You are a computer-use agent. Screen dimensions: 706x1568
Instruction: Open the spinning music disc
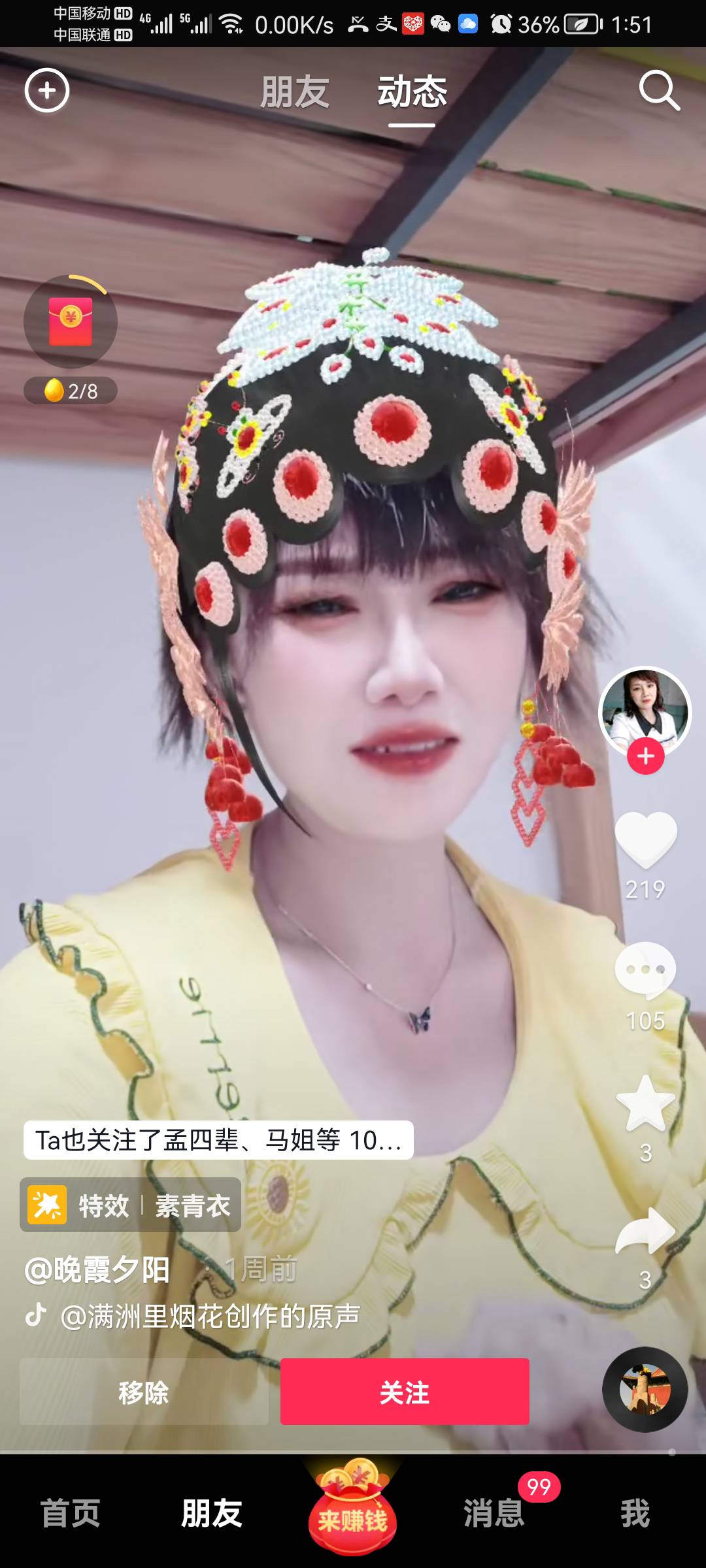[645, 1390]
